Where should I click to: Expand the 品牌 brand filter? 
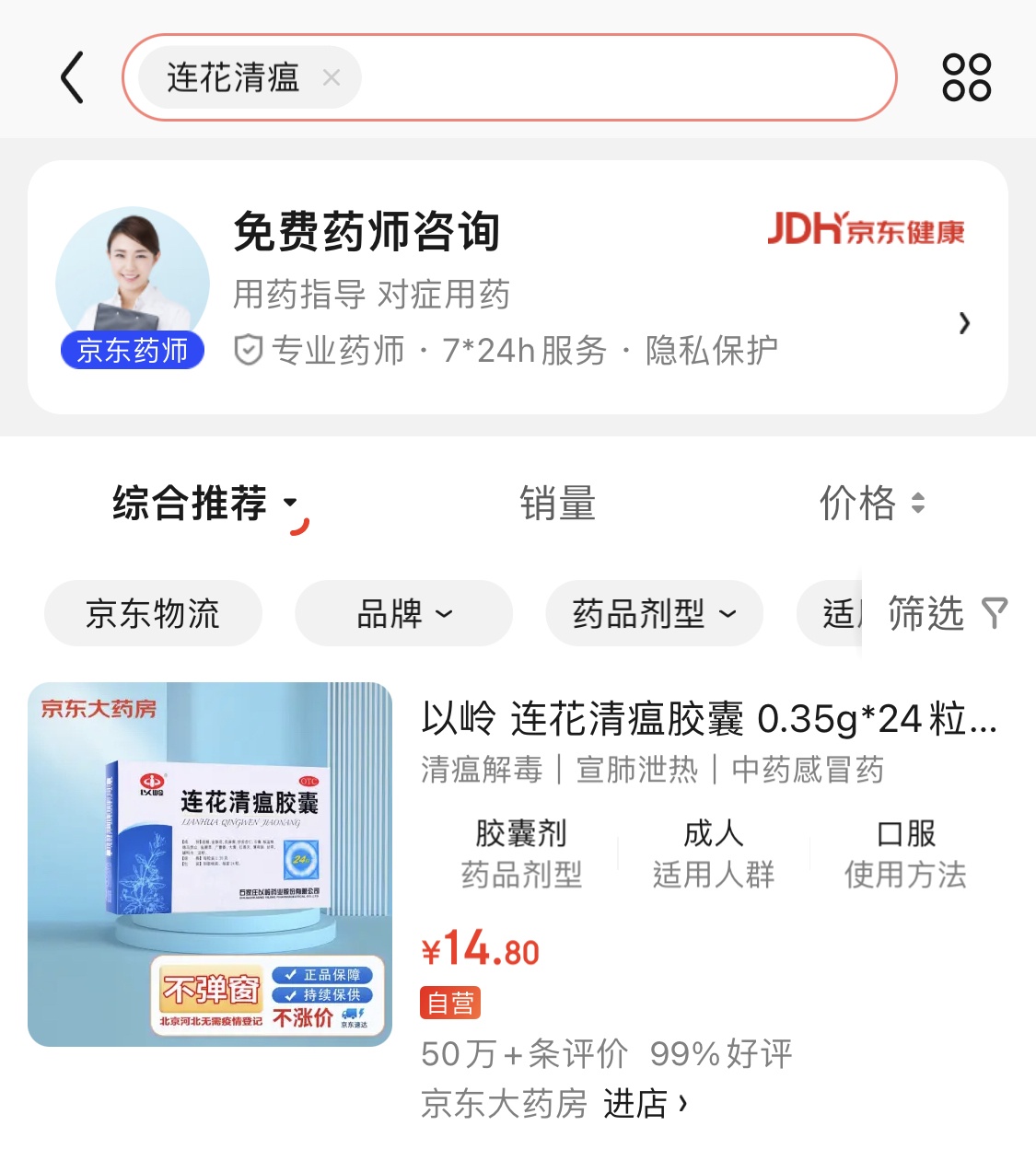(403, 613)
